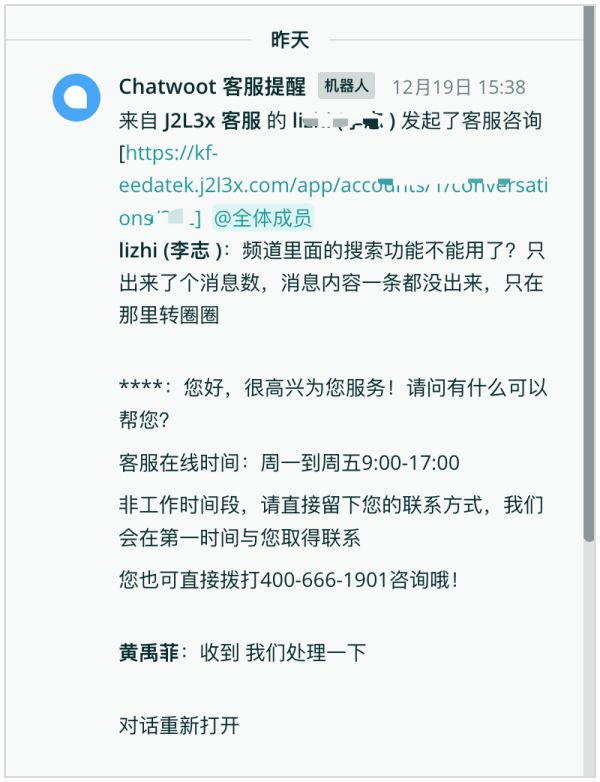This screenshot has width=600, height=782.
Task: Open the Chatwoot bot avatar
Action: [77, 98]
